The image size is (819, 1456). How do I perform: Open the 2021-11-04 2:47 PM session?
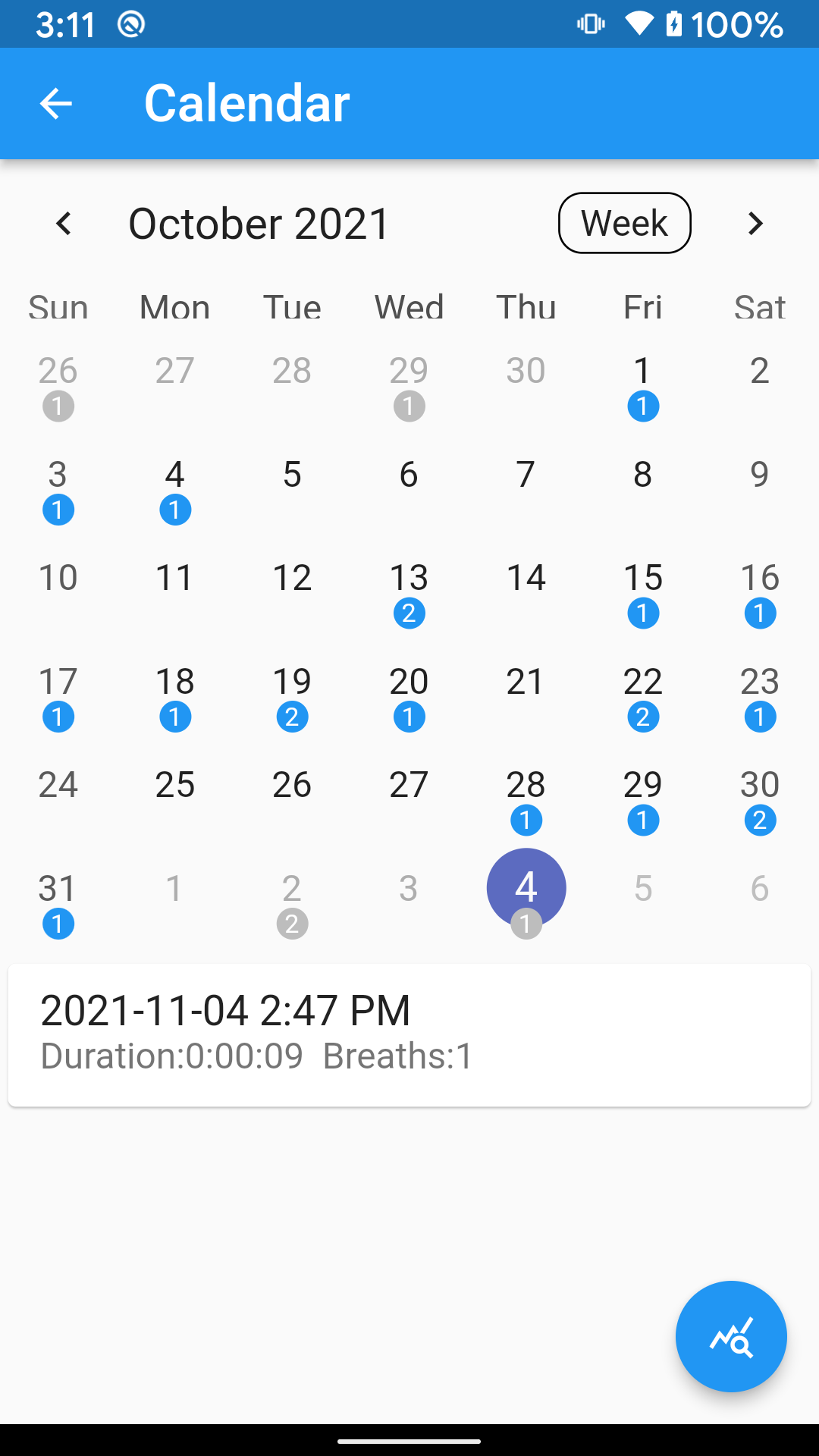click(409, 1035)
